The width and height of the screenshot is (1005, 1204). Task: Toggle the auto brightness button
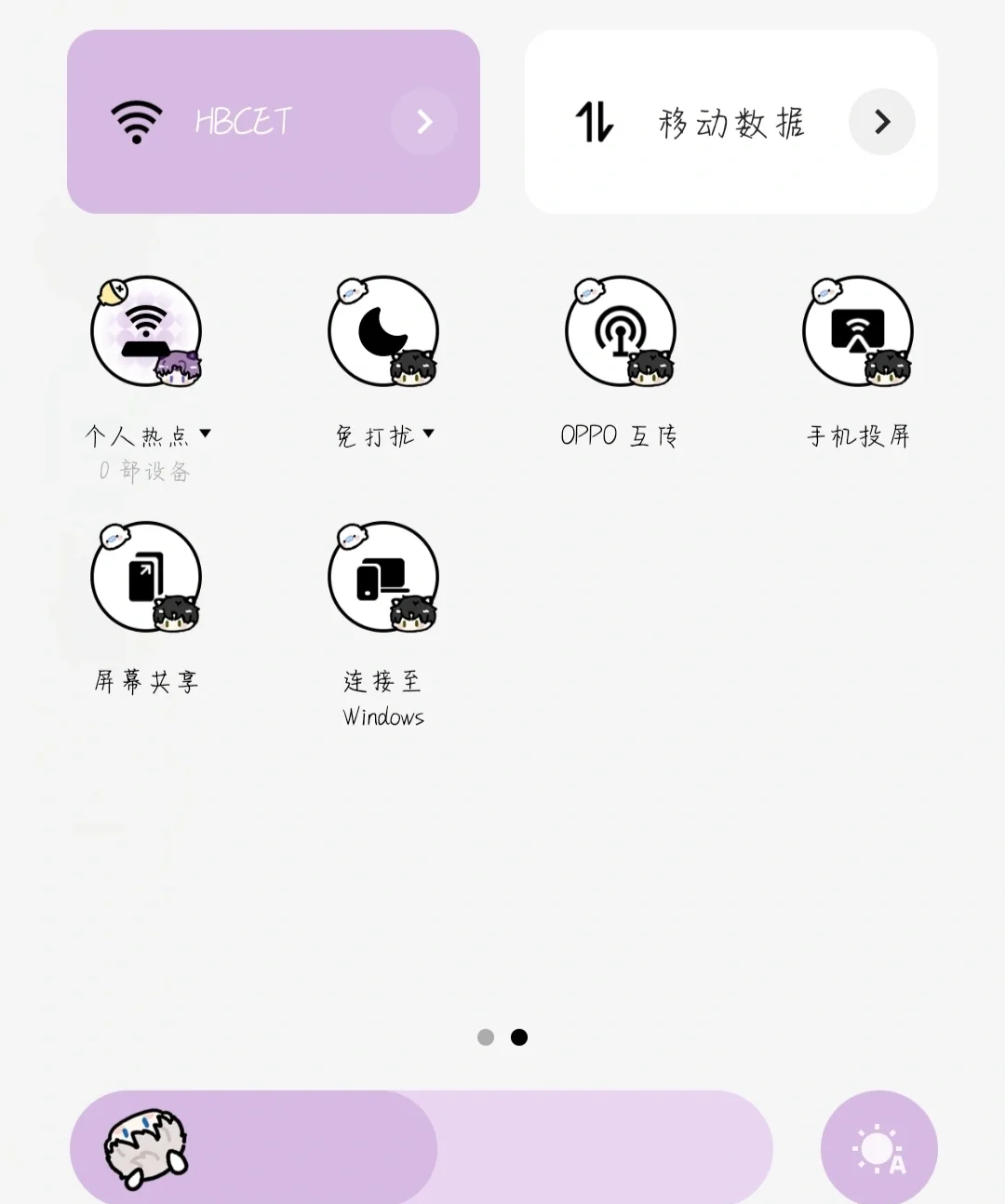[x=878, y=1149]
